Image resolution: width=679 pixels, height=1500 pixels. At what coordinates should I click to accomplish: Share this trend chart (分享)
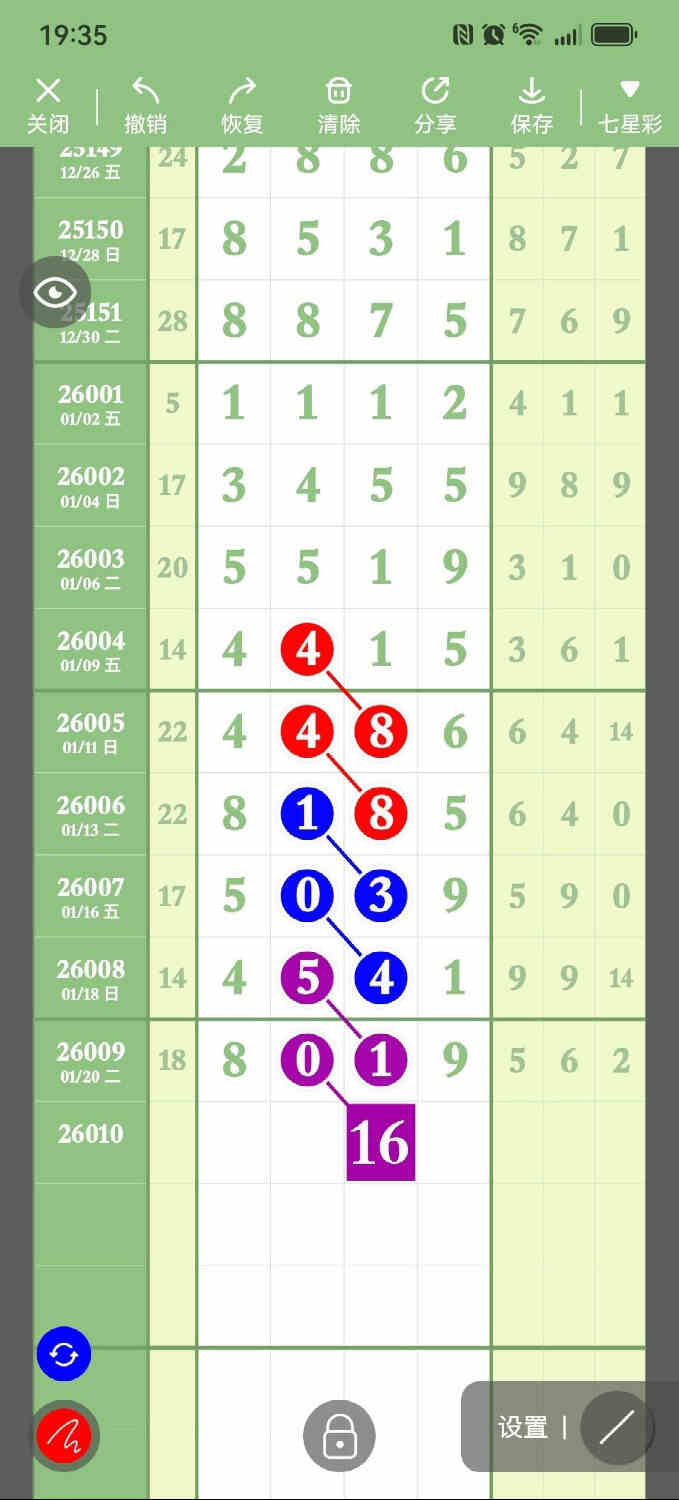[435, 106]
